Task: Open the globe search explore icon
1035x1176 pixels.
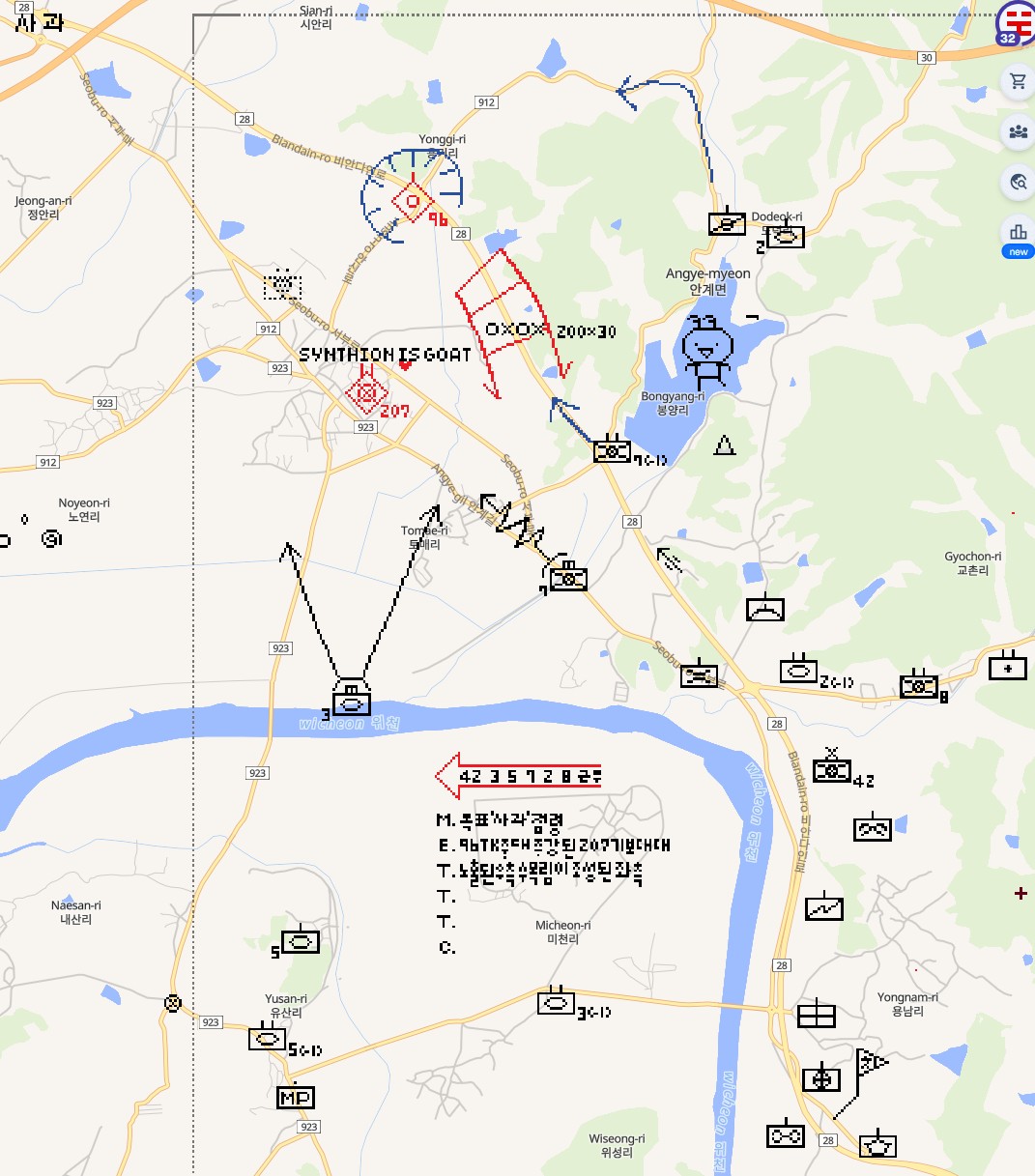Action: point(1018,182)
